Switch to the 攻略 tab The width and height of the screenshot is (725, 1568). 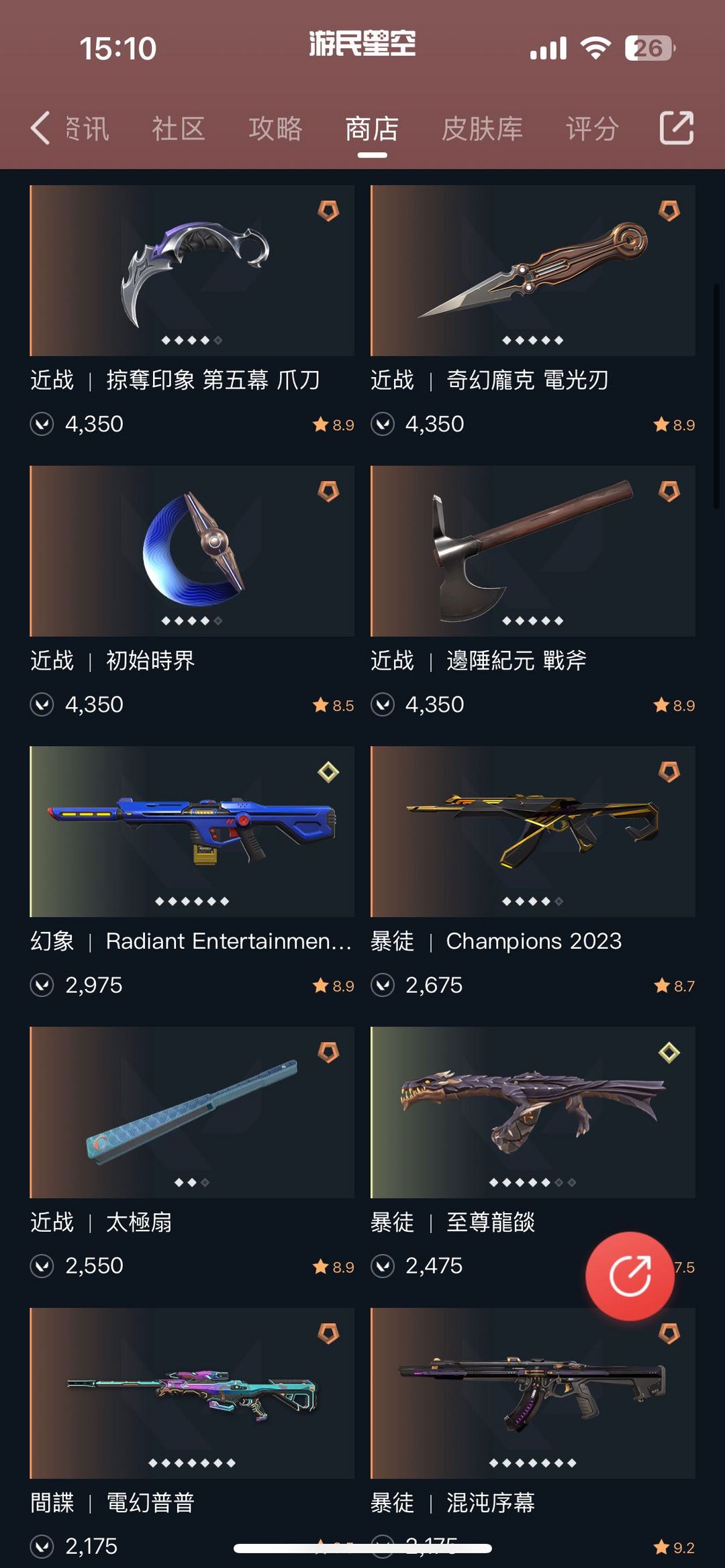tap(275, 128)
